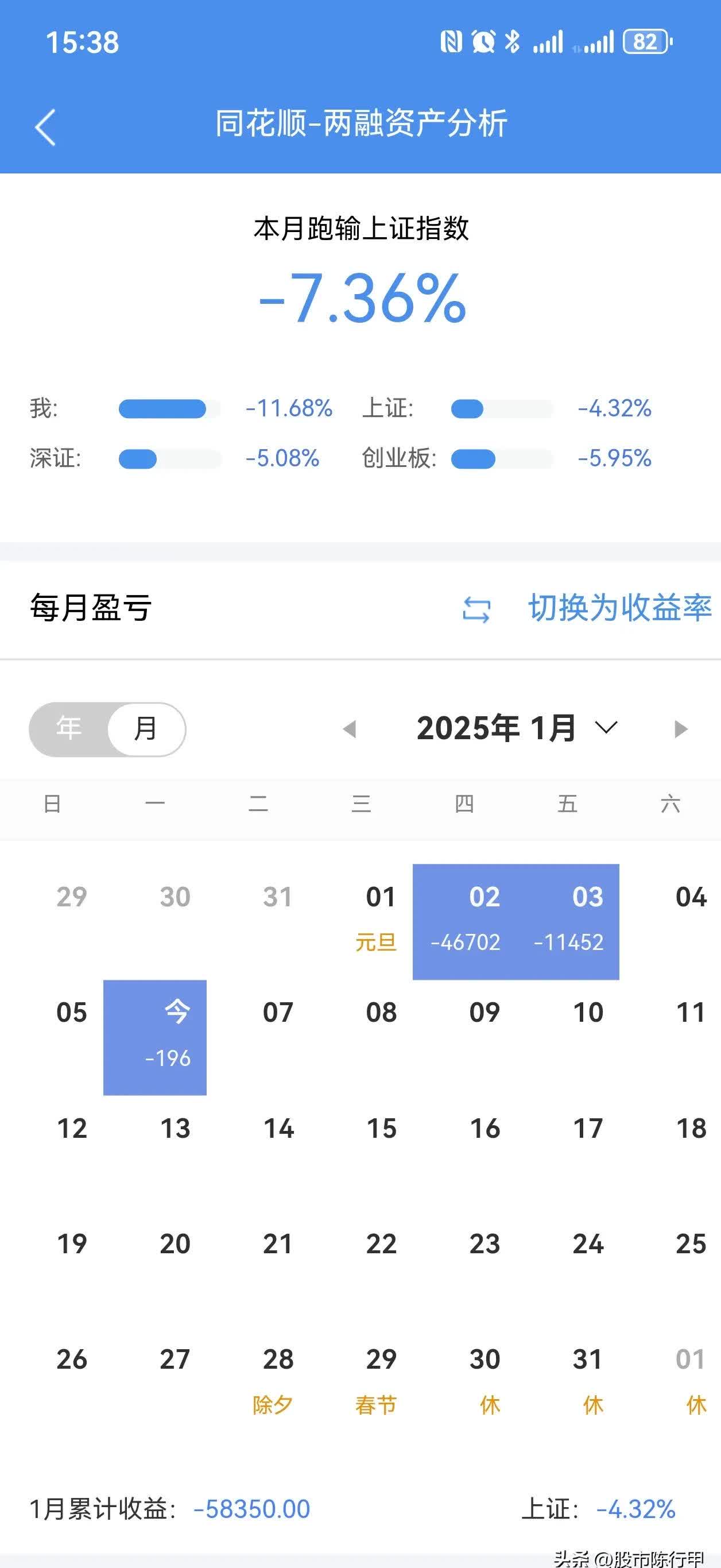
Task: Tap the back arrow to exit the analysis page
Action: pyautogui.click(x=44, y=126)
